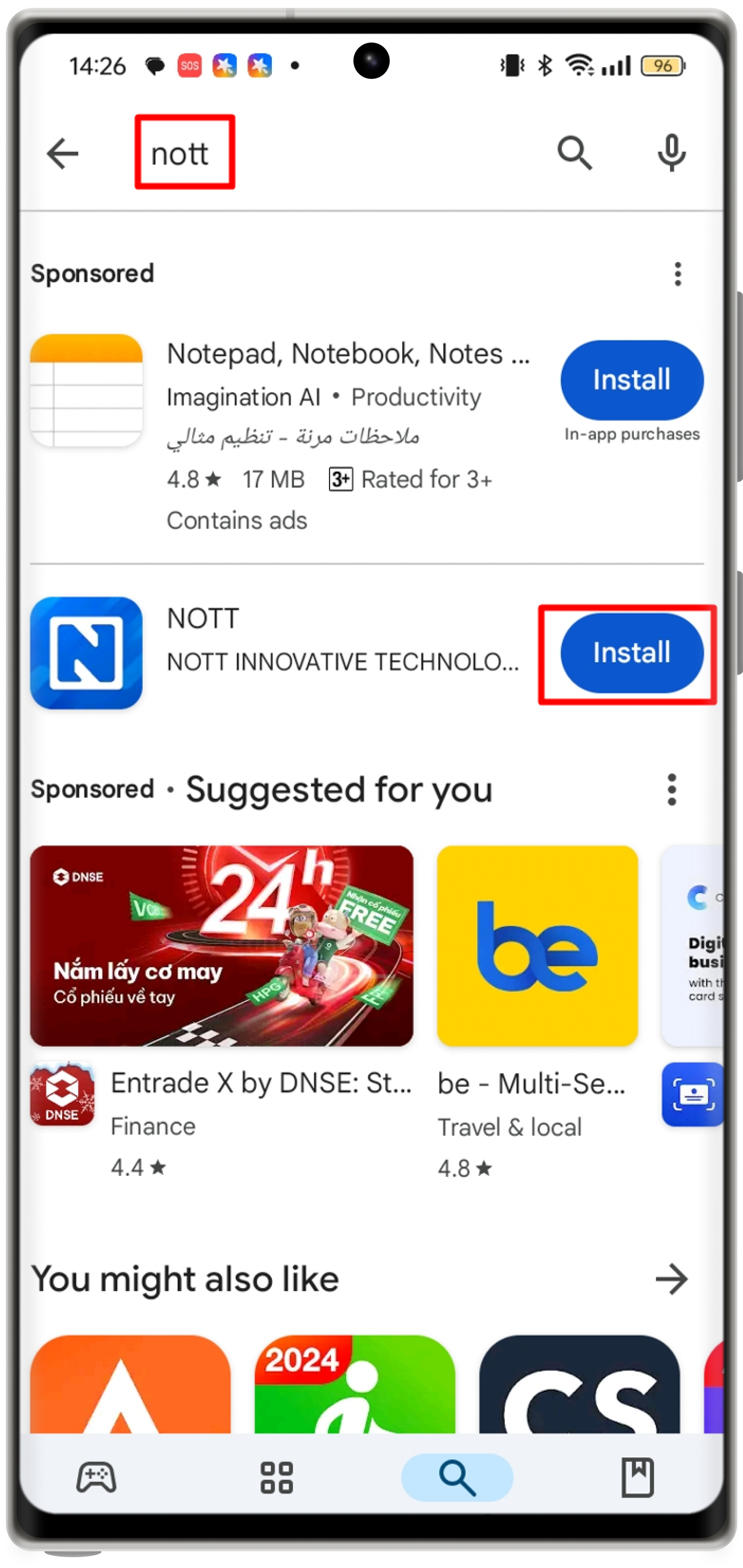Install the NOTT app

point(632,653)
